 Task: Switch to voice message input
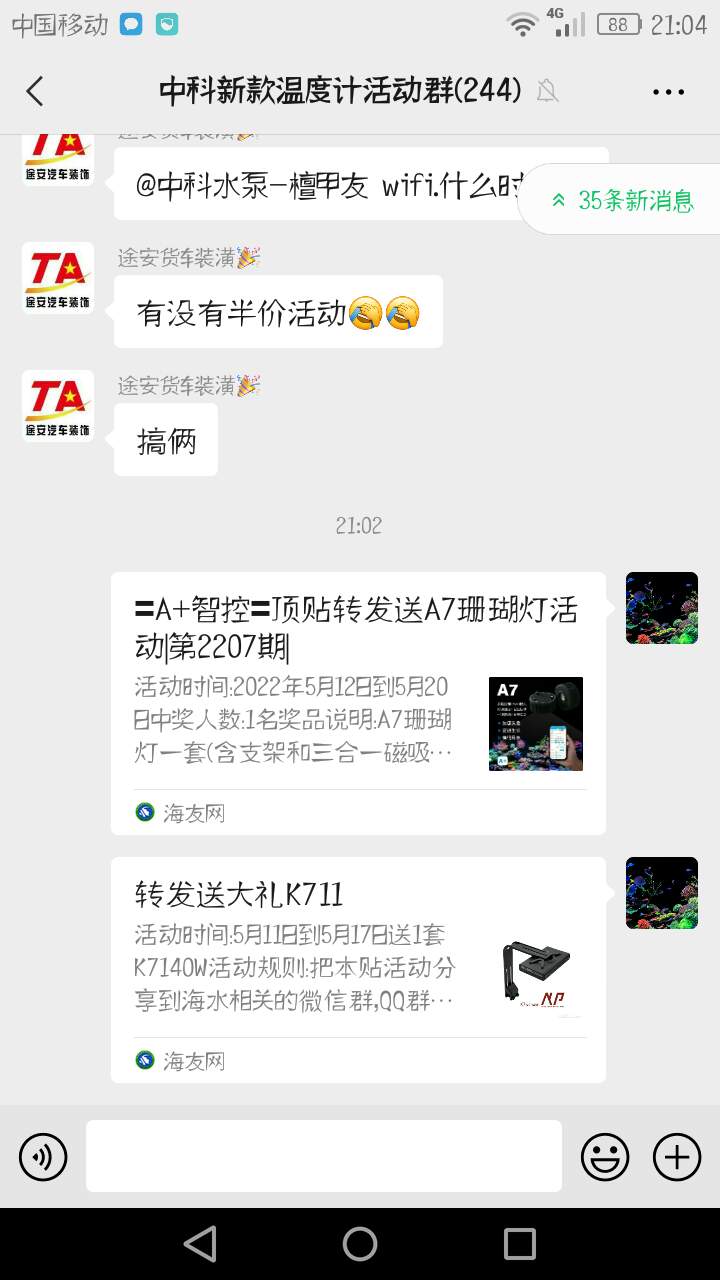click(43, 1157)
